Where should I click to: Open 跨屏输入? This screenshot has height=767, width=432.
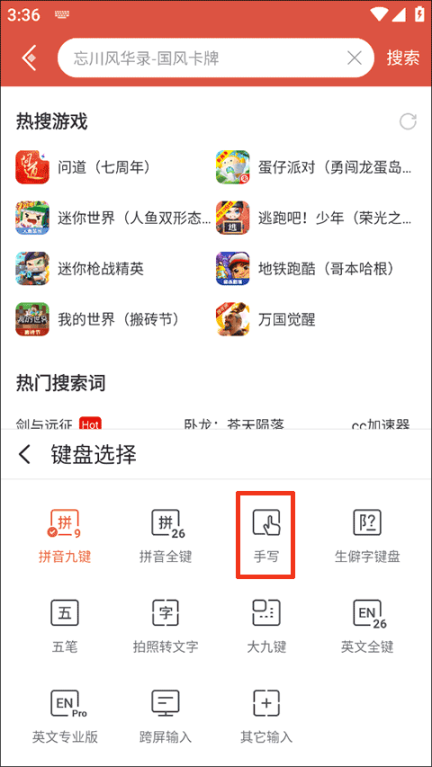pyautogui.click(x=165, y=716)
